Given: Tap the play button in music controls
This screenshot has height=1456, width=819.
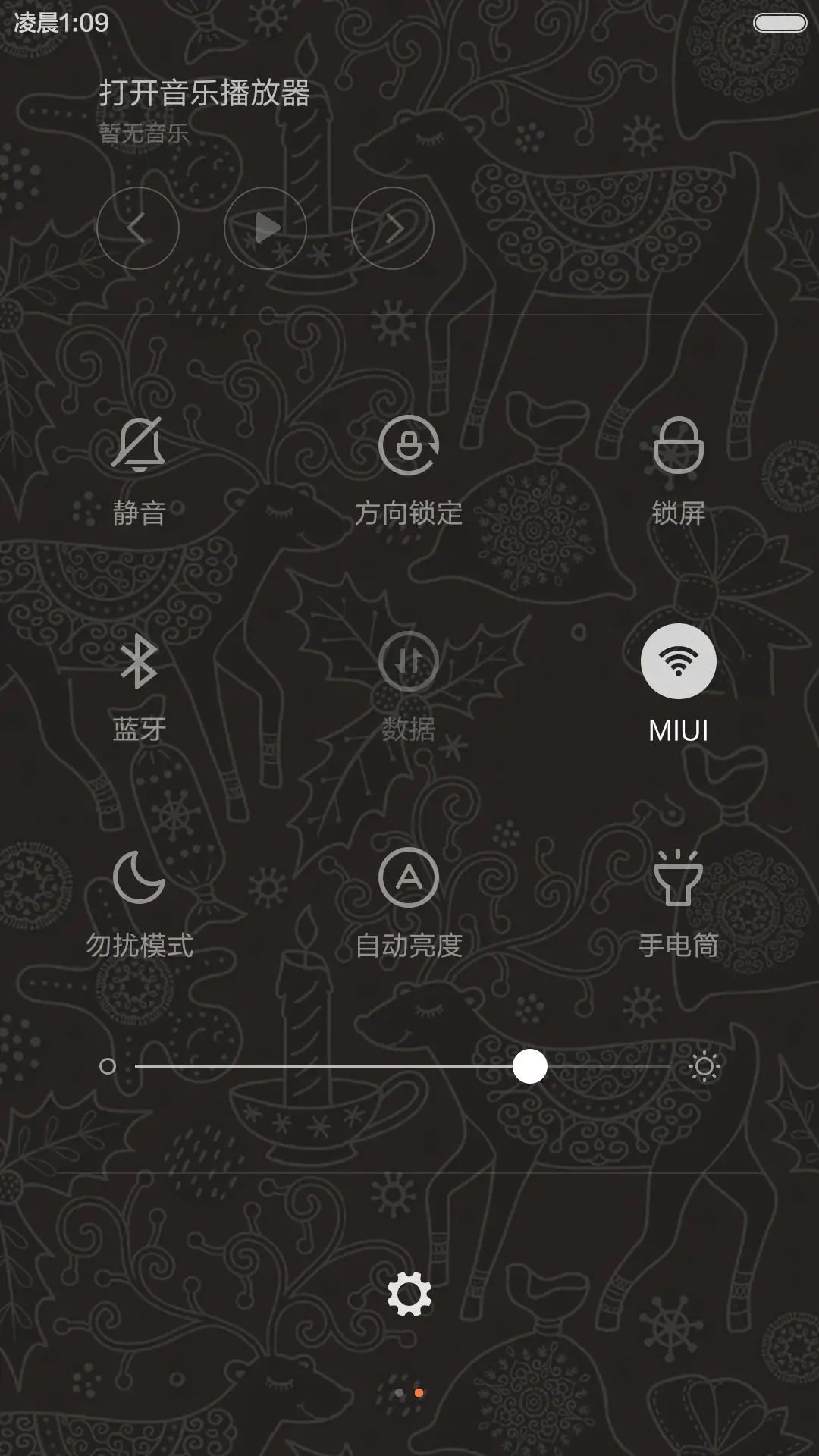Looking at the screenshot, I should [264, 227].
